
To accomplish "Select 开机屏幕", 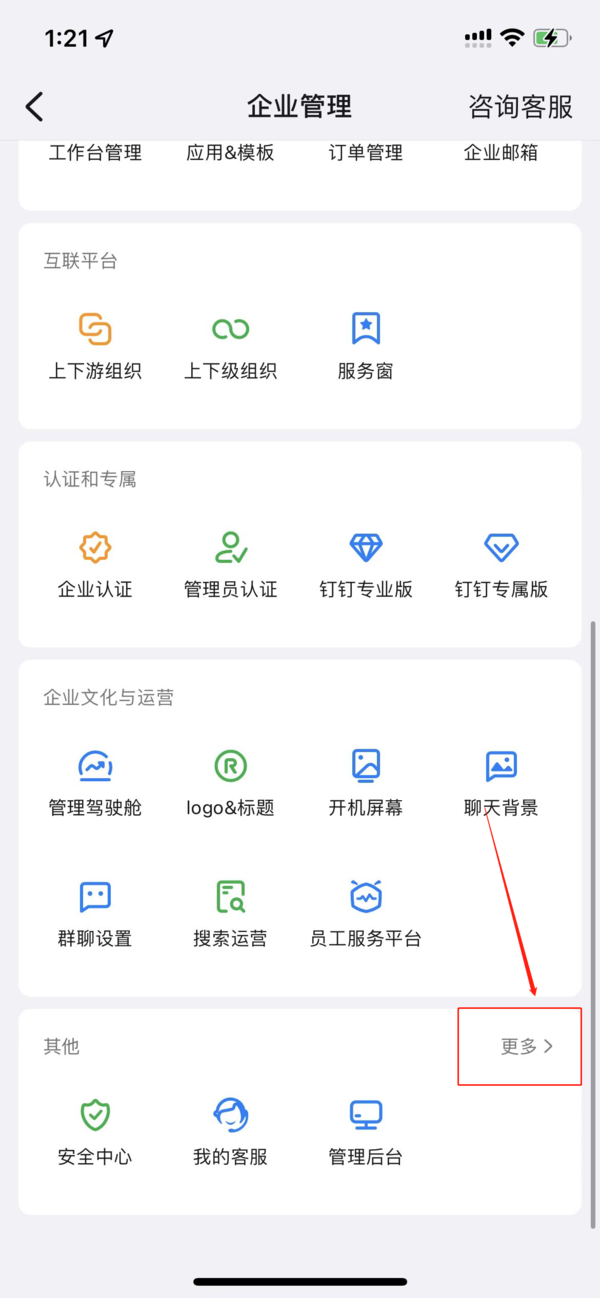I will click(x=366, y=782).
